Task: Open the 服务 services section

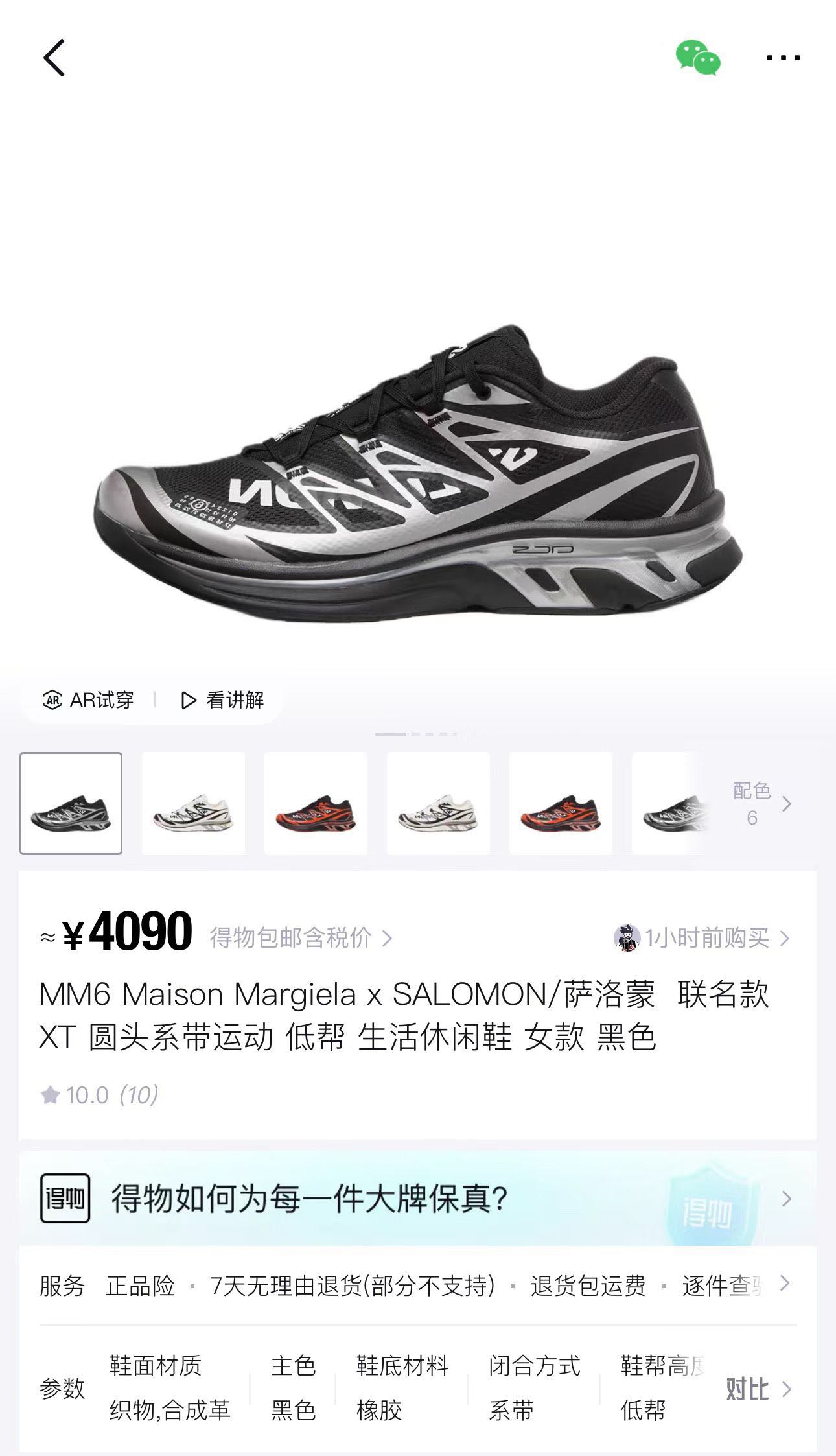Action: pos(63,1286)
